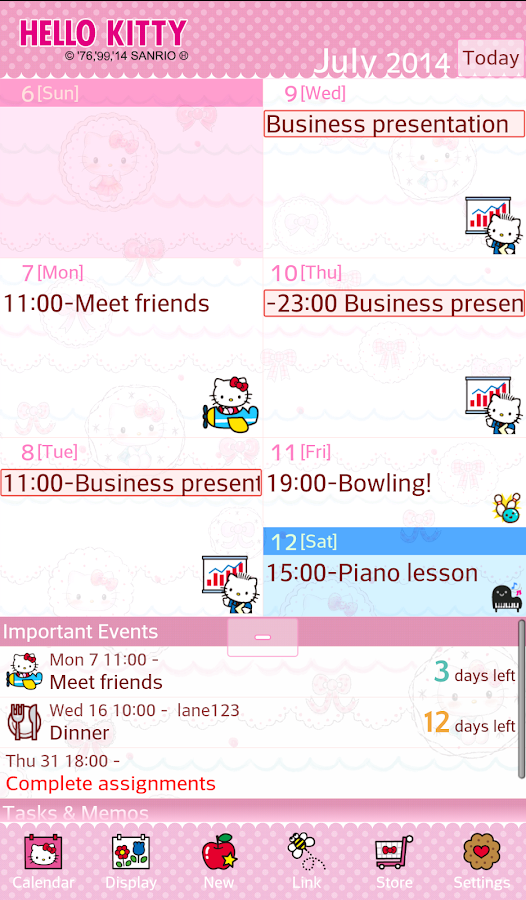The height and width of the screenshot is (900, 526).
Task: Open Thursday's -23:00 Business presentation
Action: [x=394, y=303]
